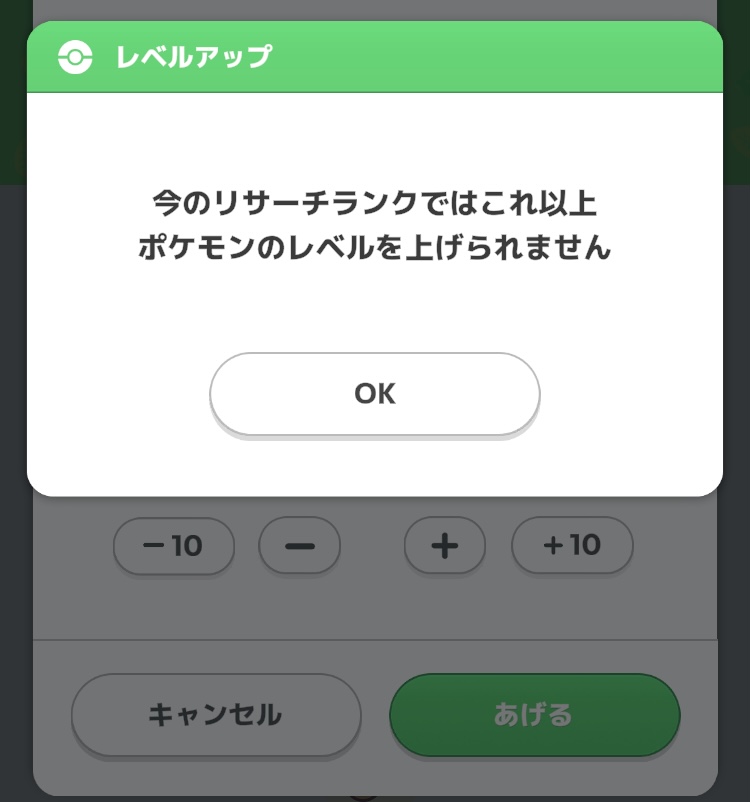
Task: Tap the −10 decrease button
Action: [173, 546]
